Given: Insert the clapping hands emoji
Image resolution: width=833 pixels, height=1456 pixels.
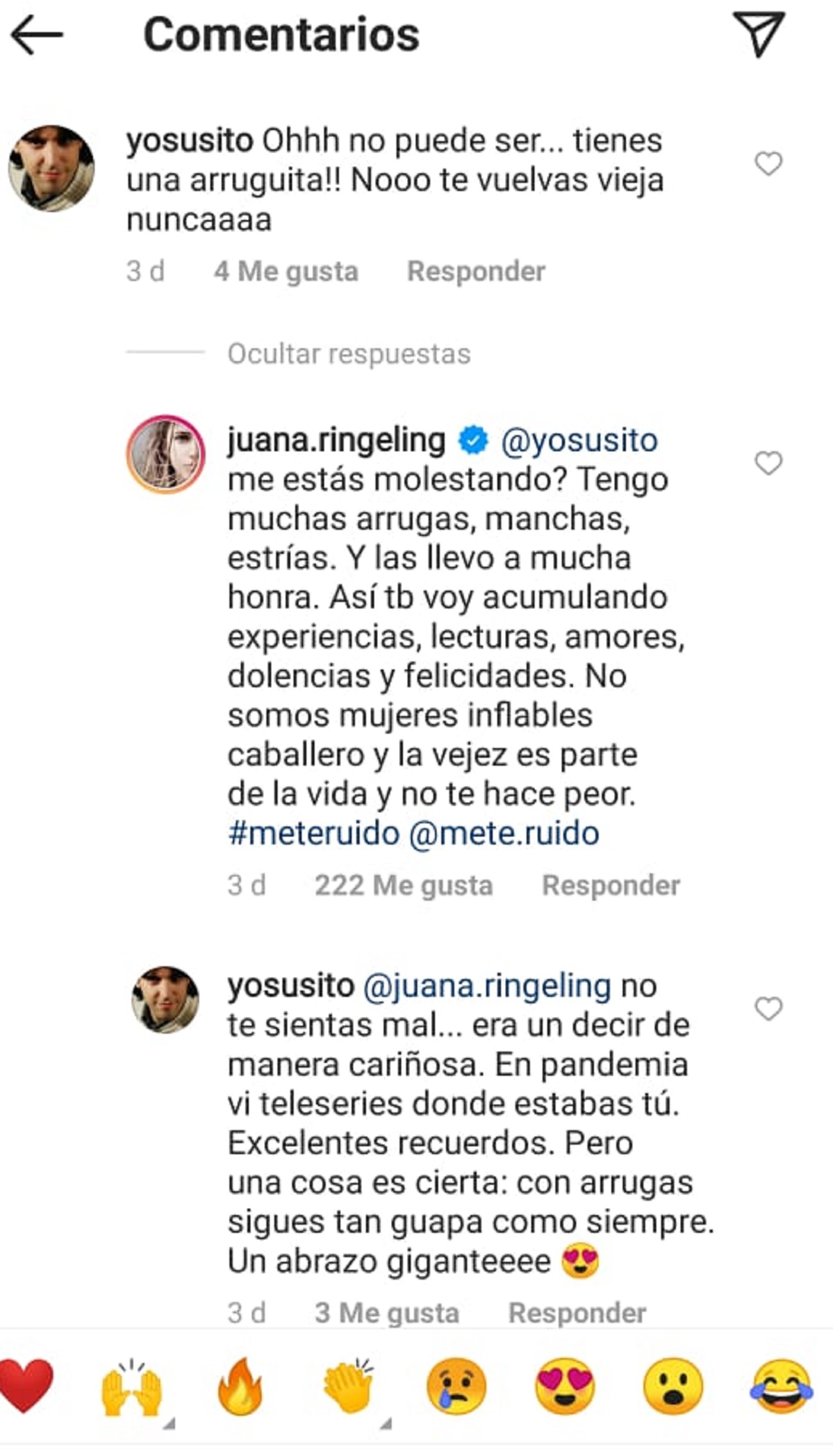Looking at the screenshot, I should (349, 1386).
